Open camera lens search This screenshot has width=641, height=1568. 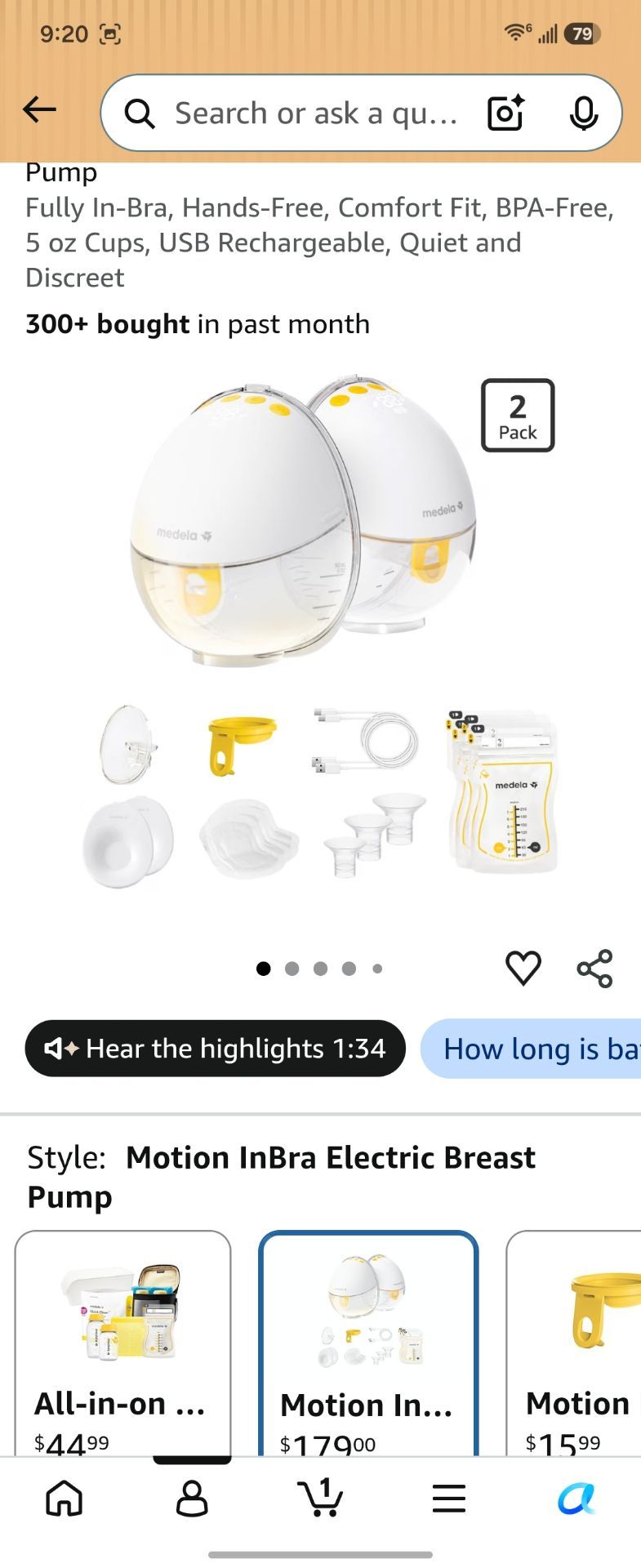click(505, 113)
